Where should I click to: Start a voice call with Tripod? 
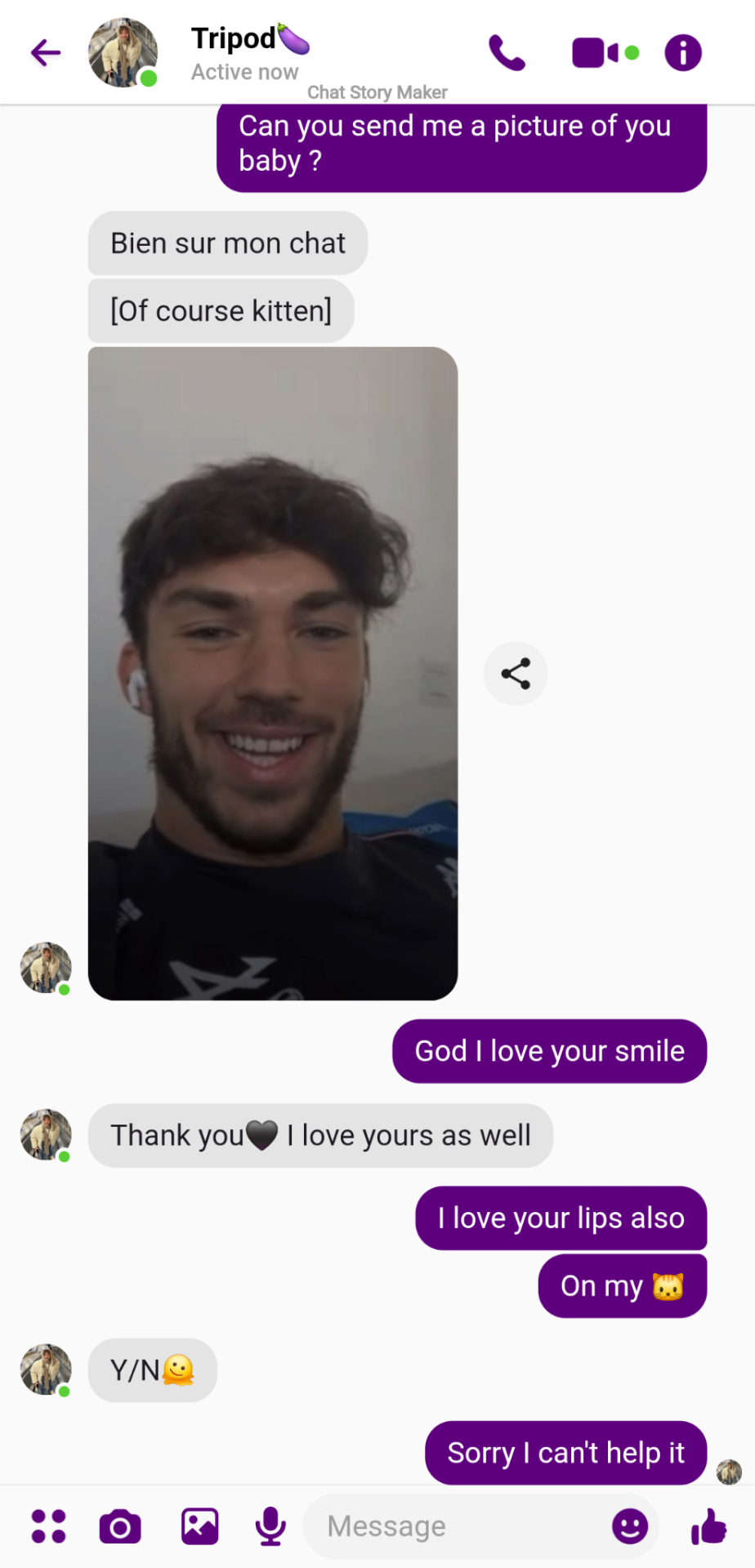click(x=507, y=53)
